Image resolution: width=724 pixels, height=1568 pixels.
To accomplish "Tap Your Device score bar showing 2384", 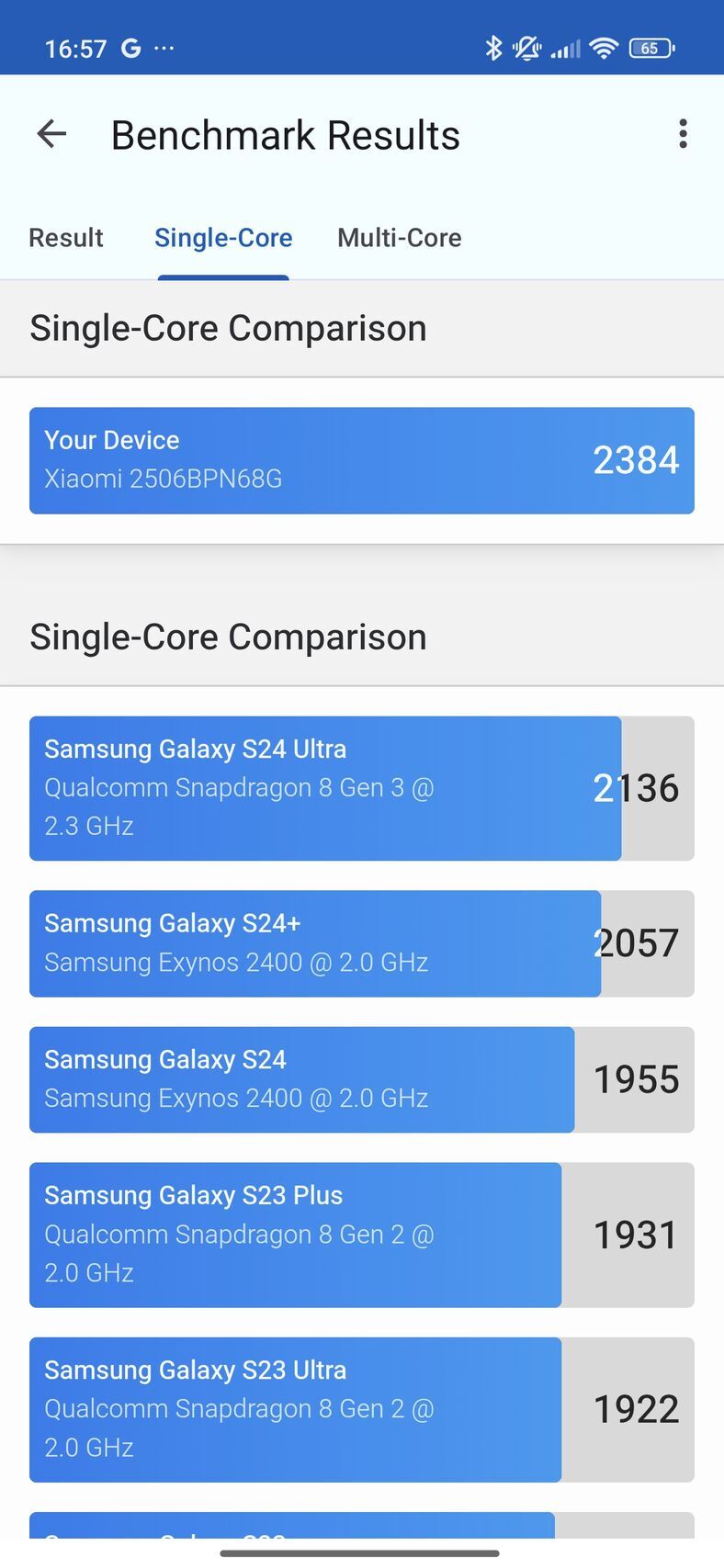I will (362, 460).
